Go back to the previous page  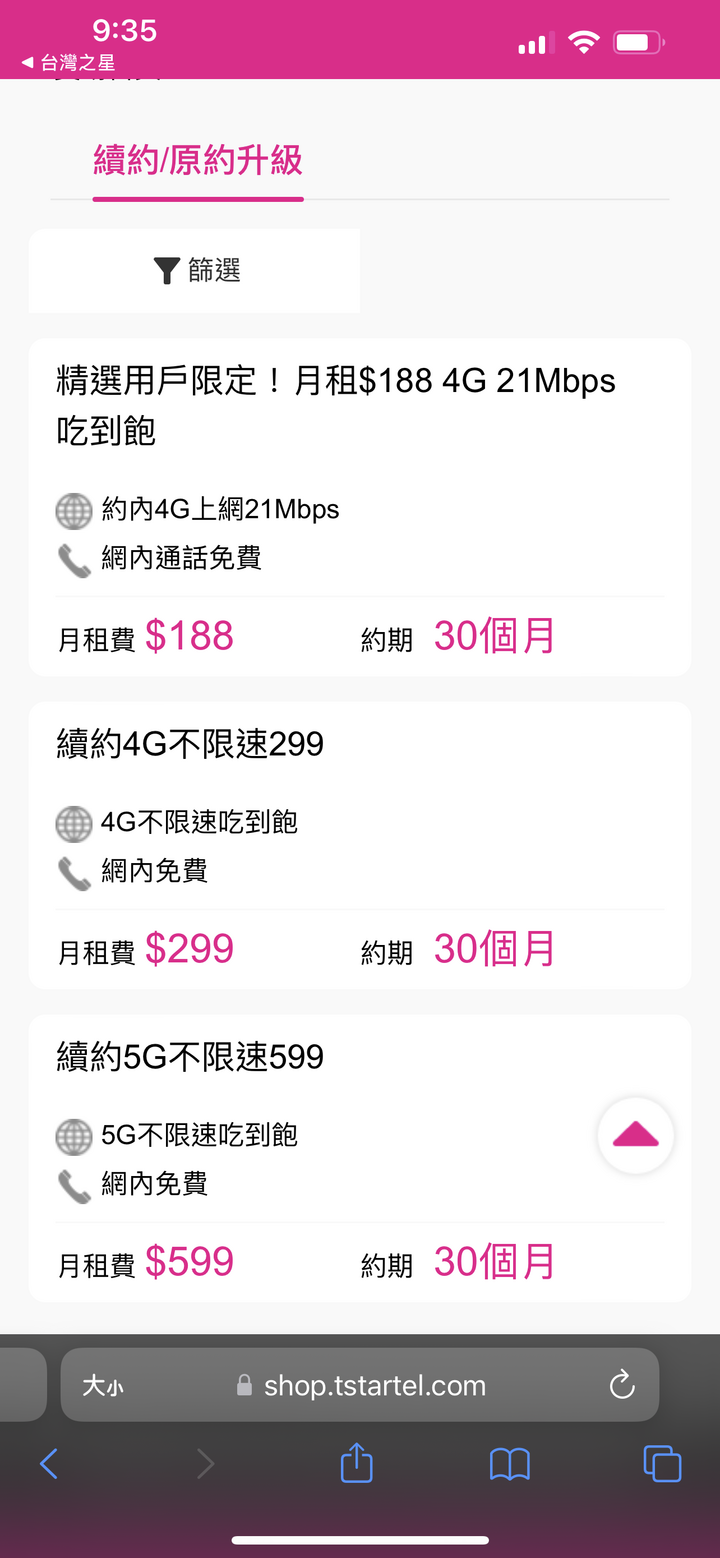(48, 1465)
